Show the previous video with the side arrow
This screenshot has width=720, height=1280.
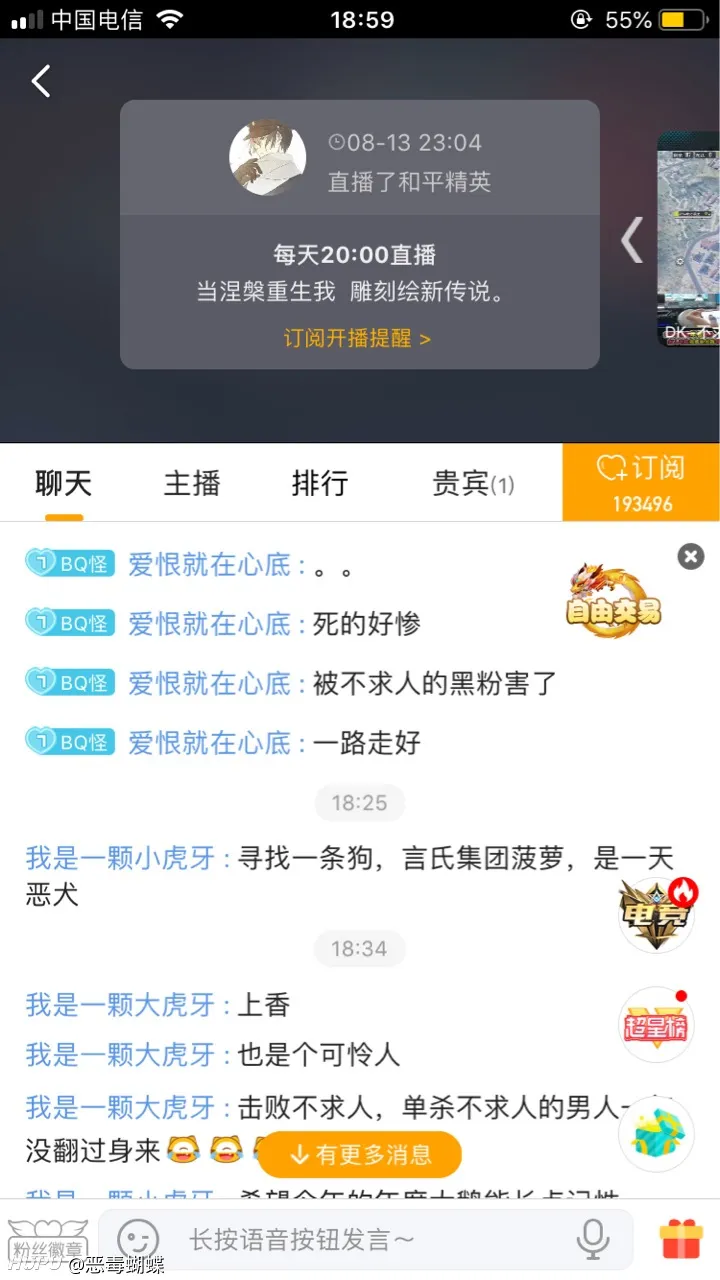click(x=632, y=240)
